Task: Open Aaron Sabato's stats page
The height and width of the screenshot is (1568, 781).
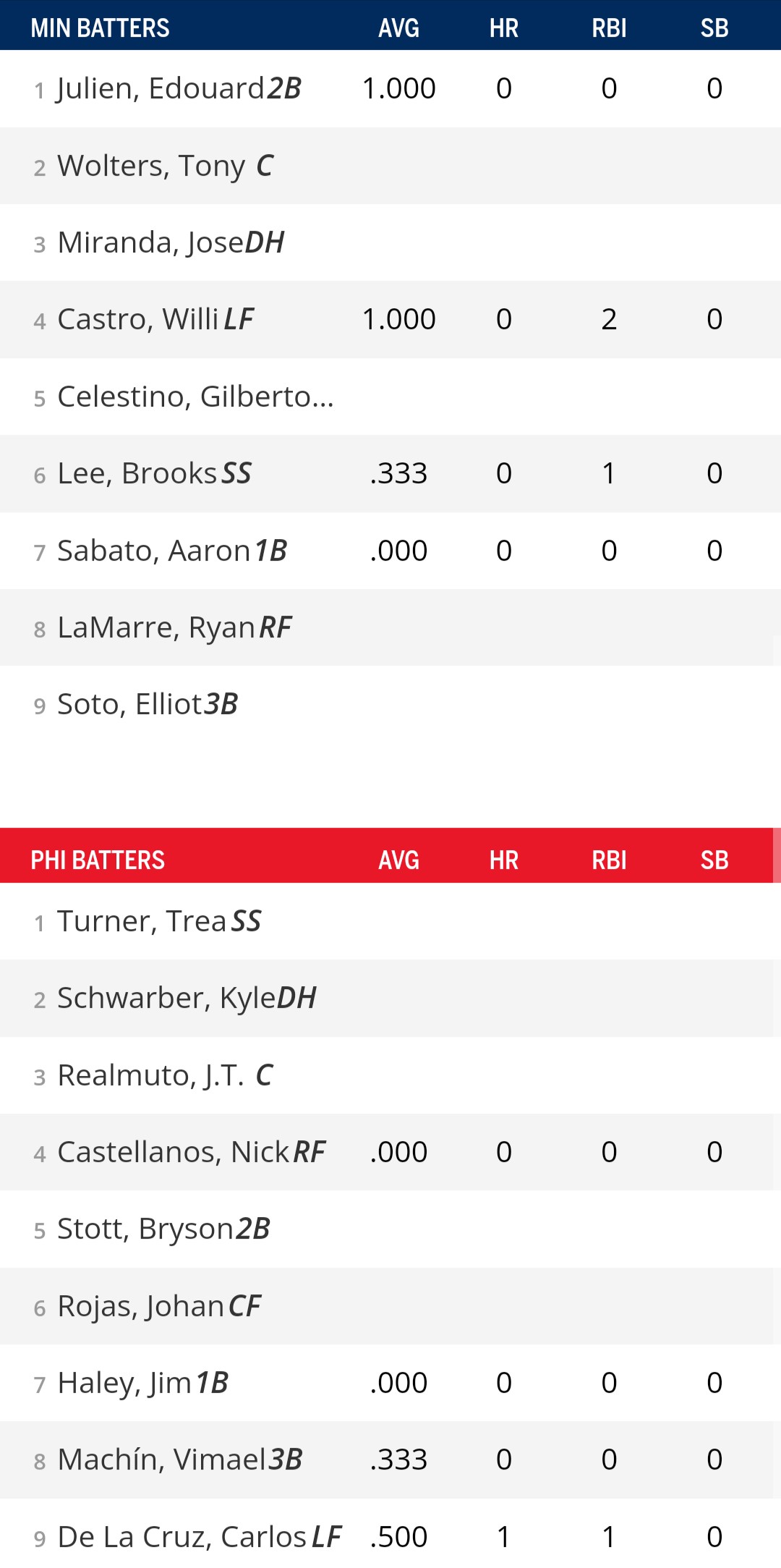Action: pyautogui.click(x=153, y=551)
